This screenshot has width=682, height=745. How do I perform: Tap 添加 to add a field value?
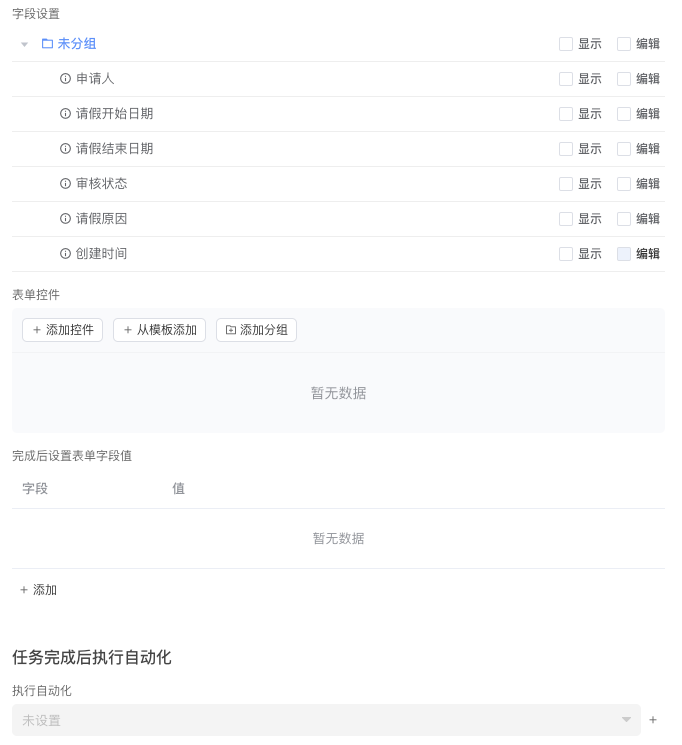38,590
